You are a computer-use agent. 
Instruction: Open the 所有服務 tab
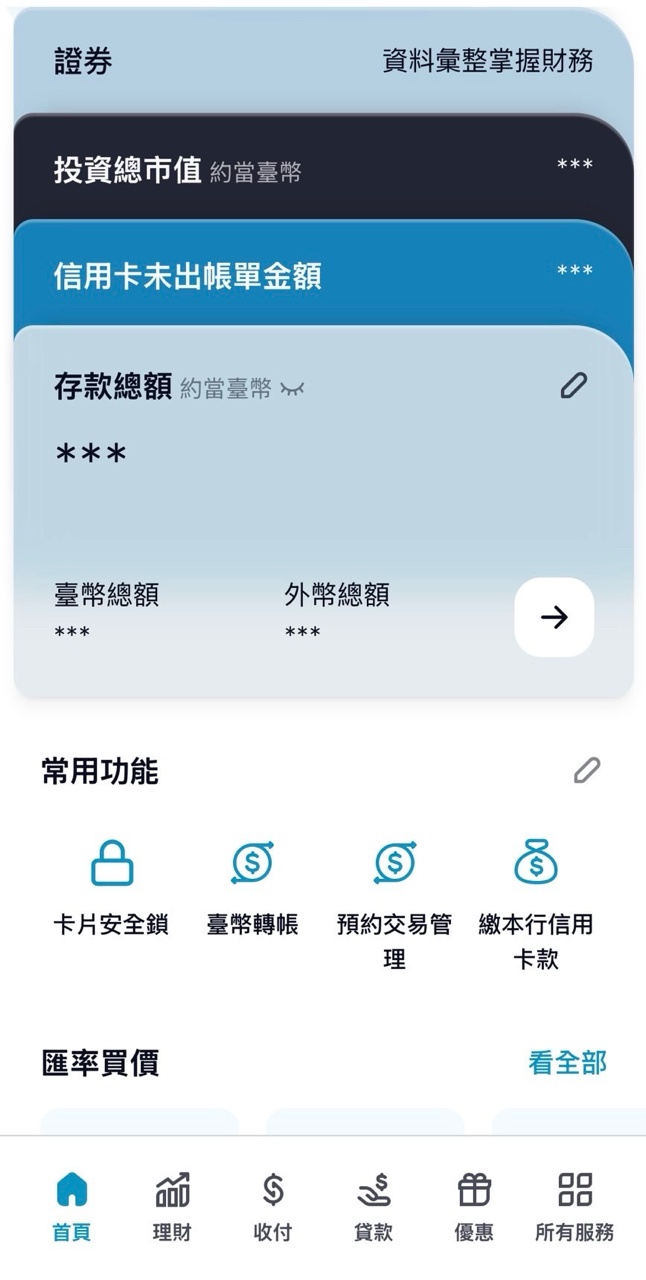575,1207
